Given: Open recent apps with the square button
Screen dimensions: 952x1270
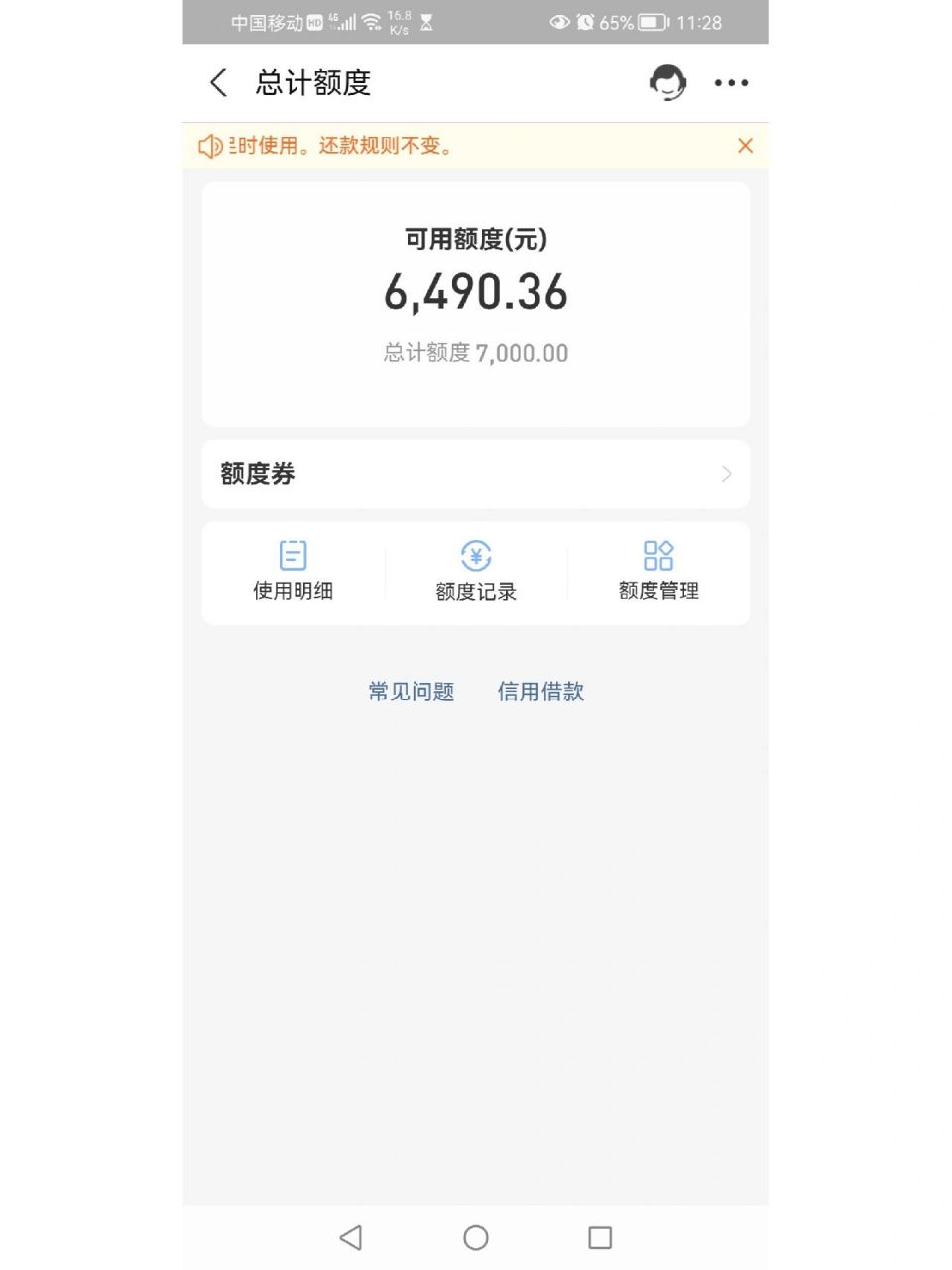Looking at the screenshot, I should pos(599,1237).
